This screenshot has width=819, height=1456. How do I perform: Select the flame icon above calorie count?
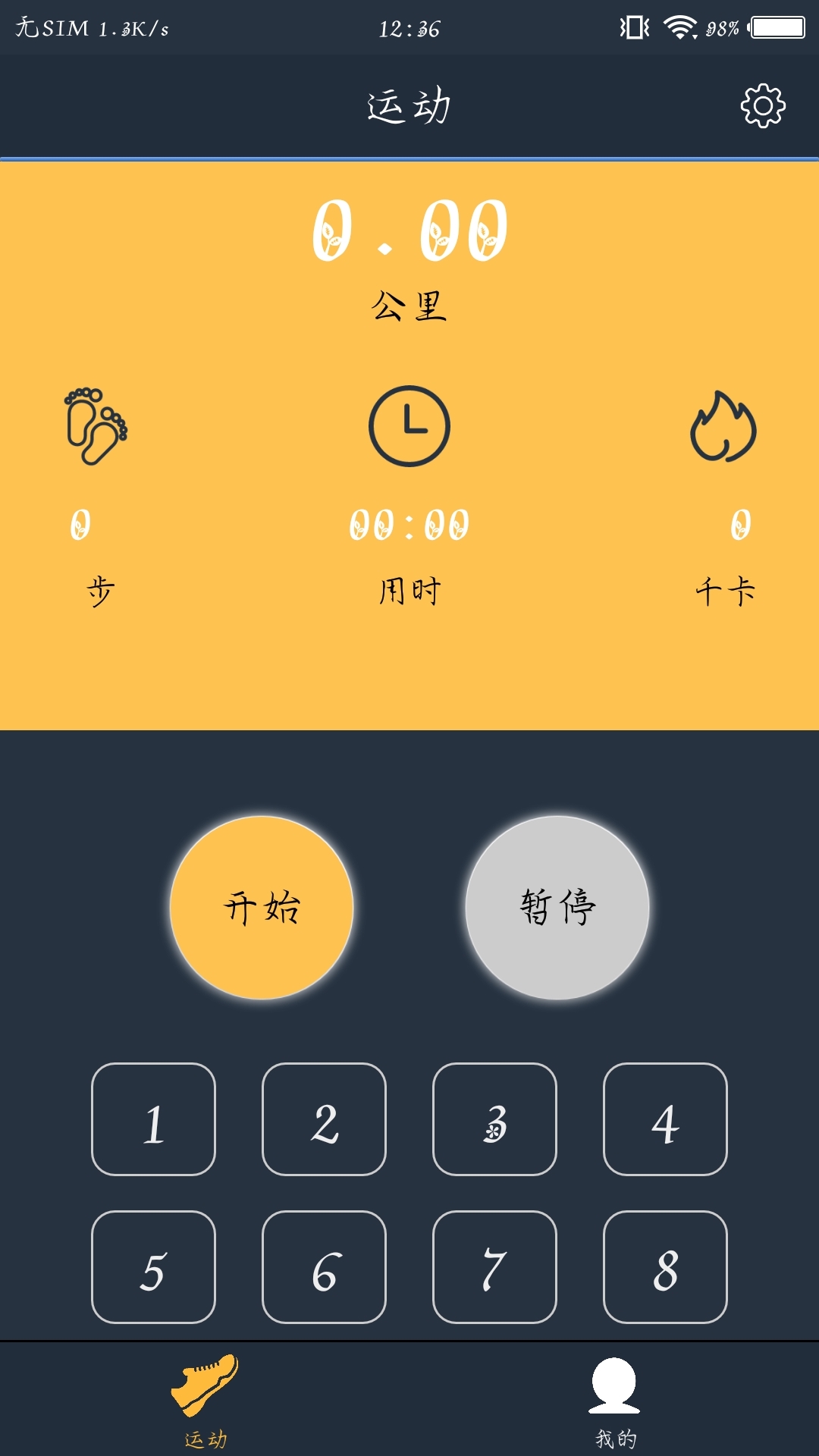[x=724, y=425]
